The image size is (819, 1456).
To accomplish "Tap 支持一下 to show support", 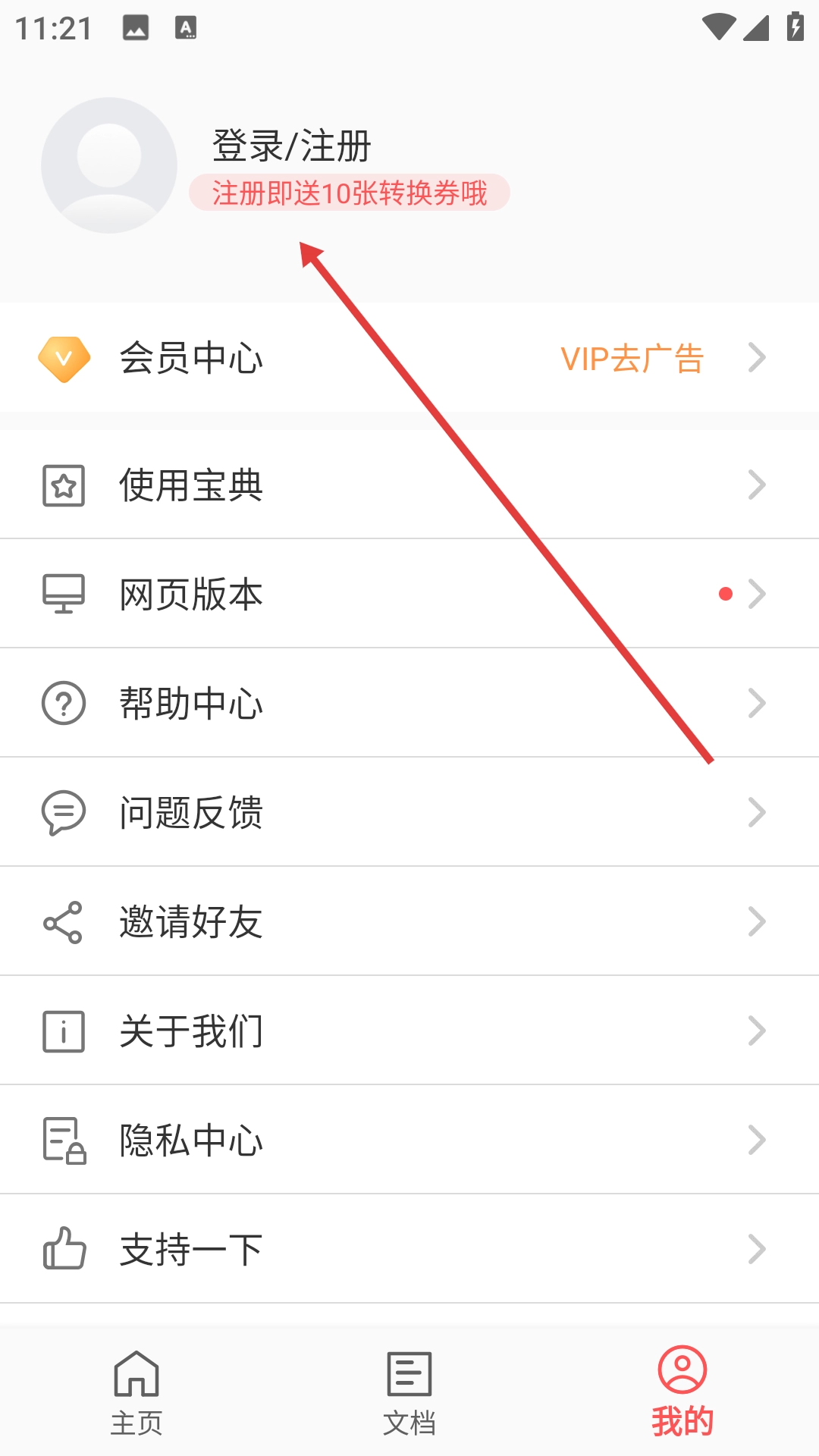I will point(409,1250).
